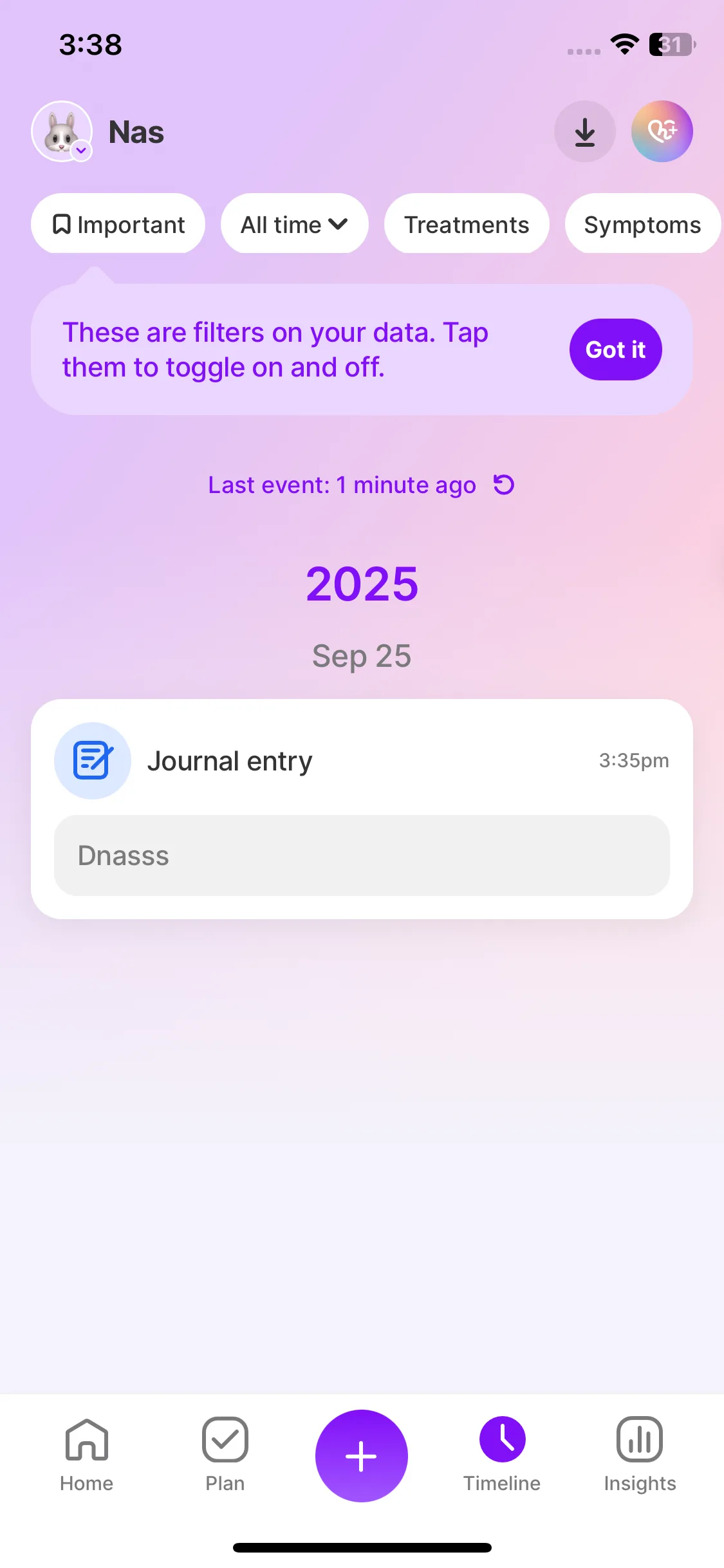Dismiss the filter tip with Got it
The width and height of the screenshot is (724, 1568).
tap(615, 350)
